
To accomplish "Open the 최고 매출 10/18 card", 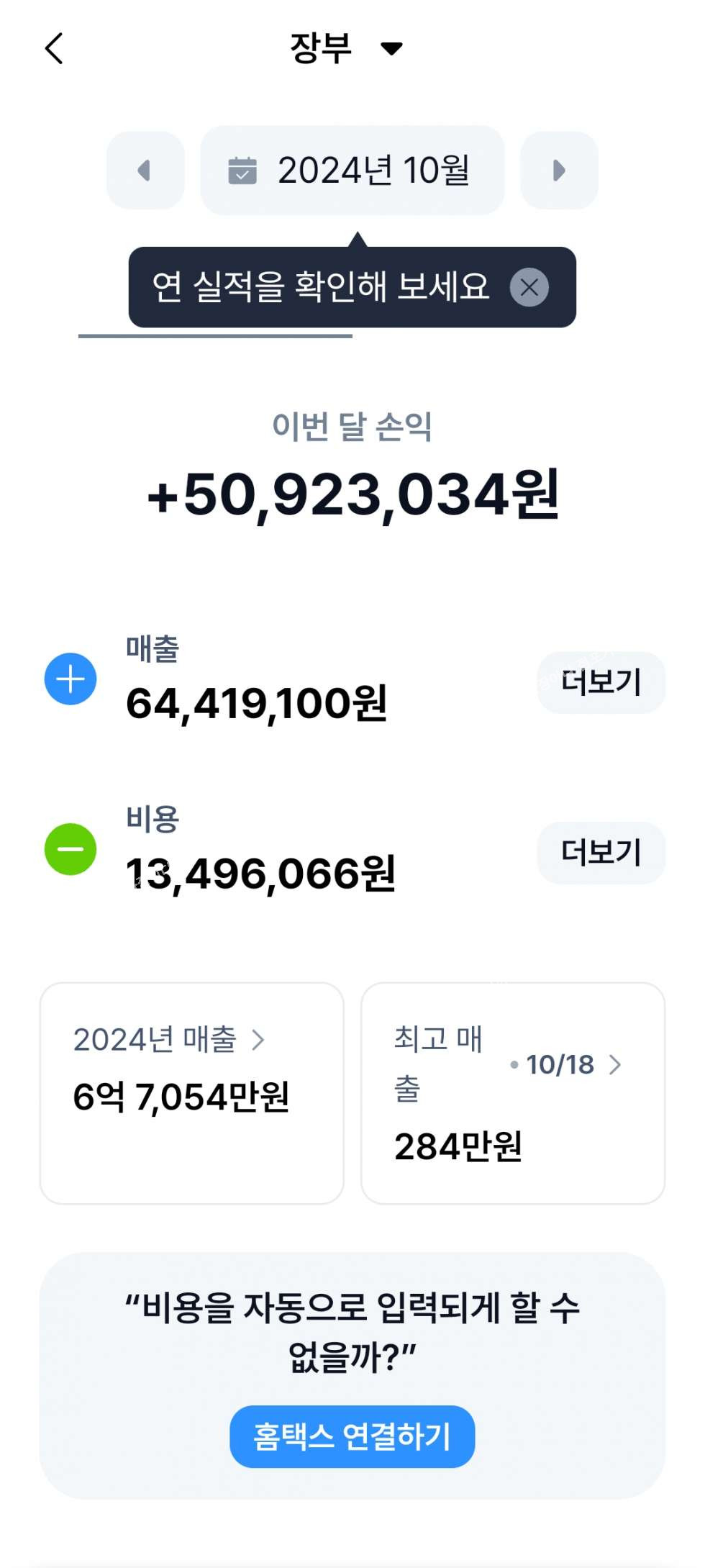I will click(512, 1092).
